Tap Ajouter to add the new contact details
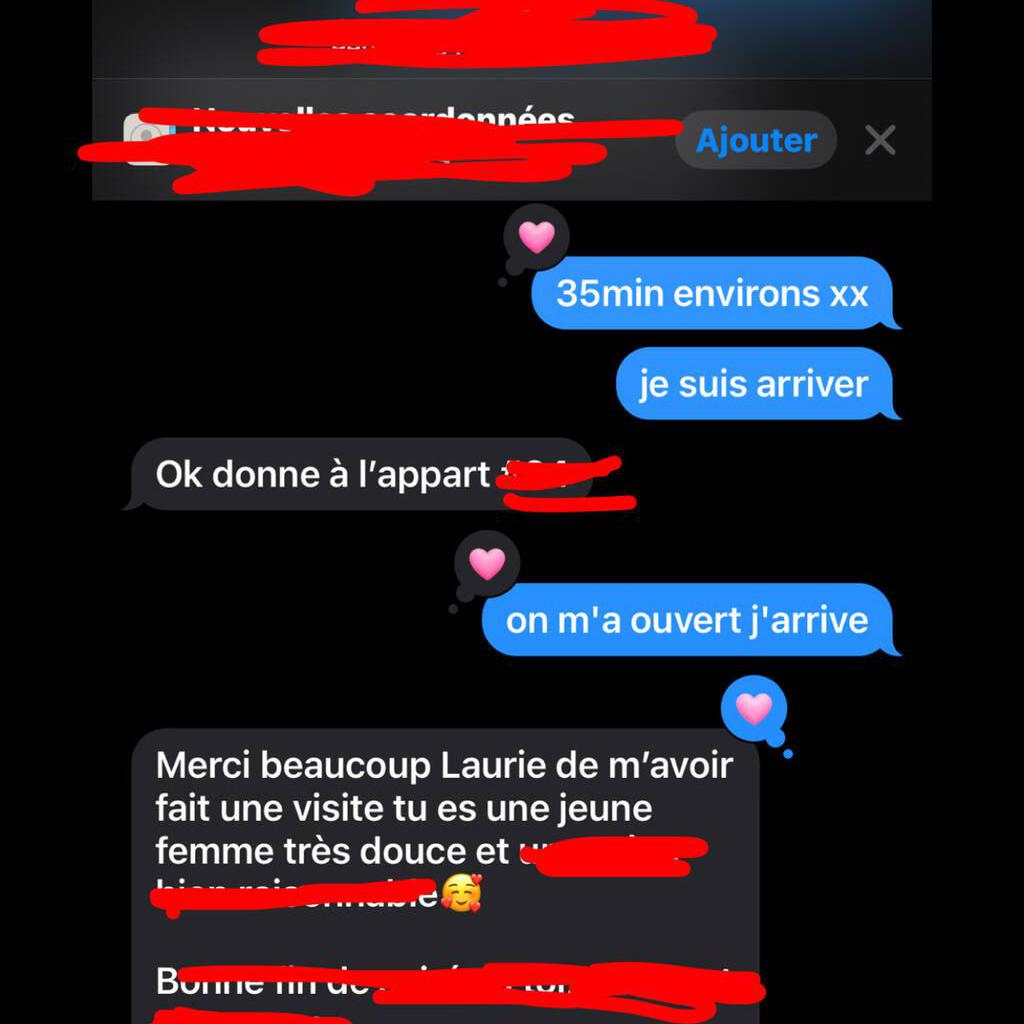Image resolution: width=1024 pixels, height=1024 pixels. coord(756,140)
